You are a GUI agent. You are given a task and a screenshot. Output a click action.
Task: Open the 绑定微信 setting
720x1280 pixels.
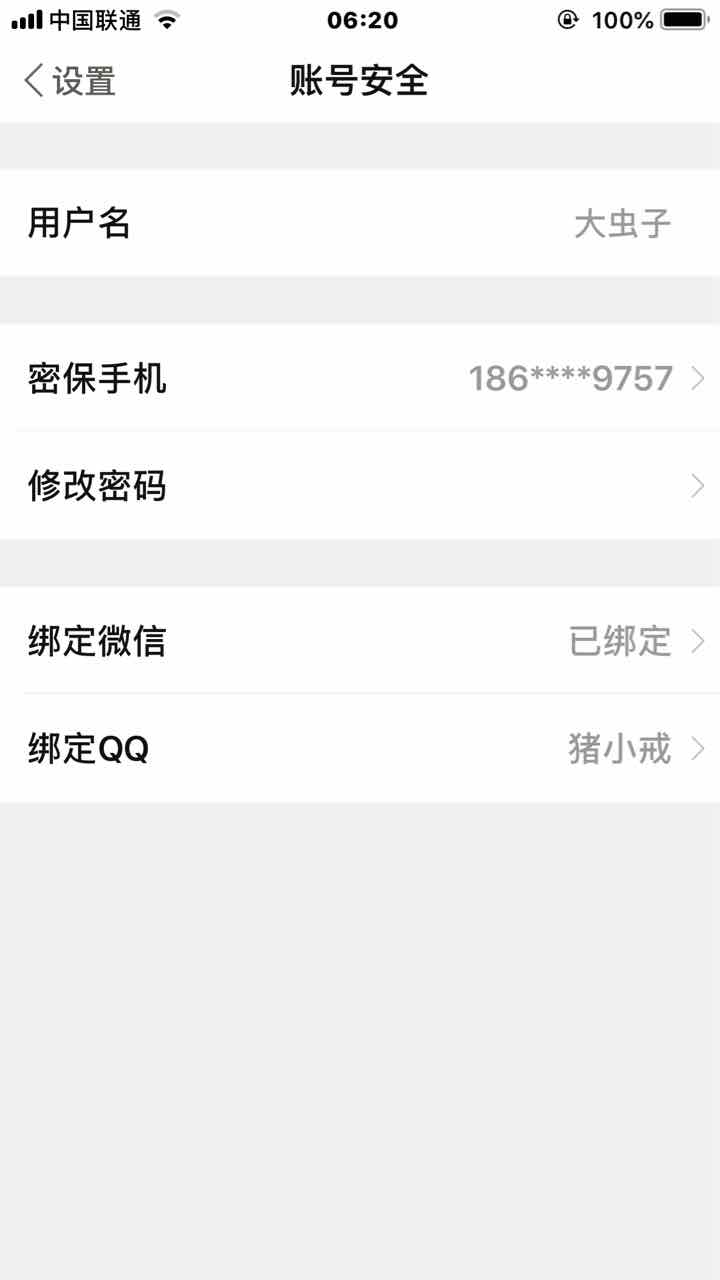point(360,640)
